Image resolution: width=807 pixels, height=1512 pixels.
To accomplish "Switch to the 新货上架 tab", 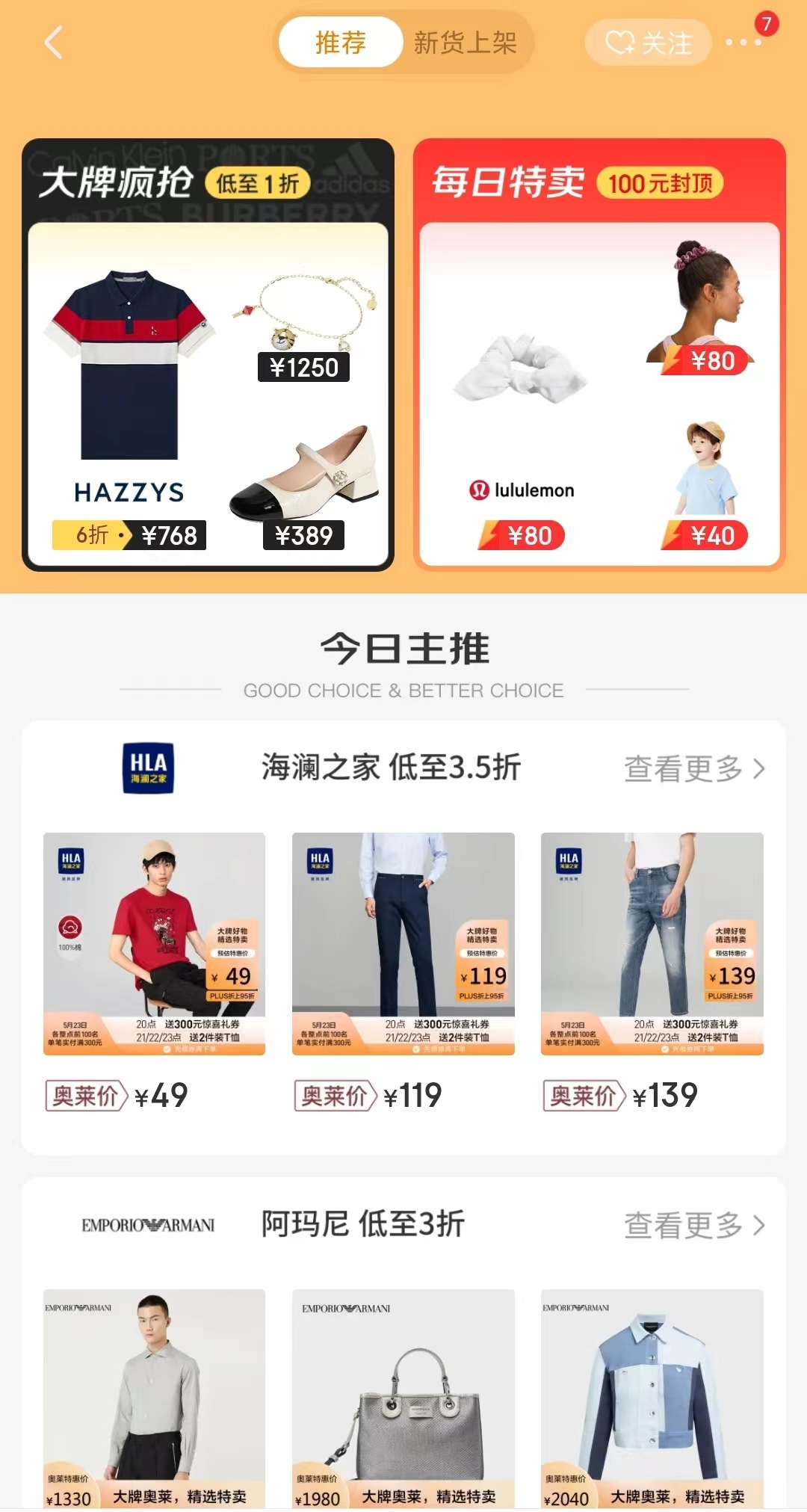I will pos(465,43).
